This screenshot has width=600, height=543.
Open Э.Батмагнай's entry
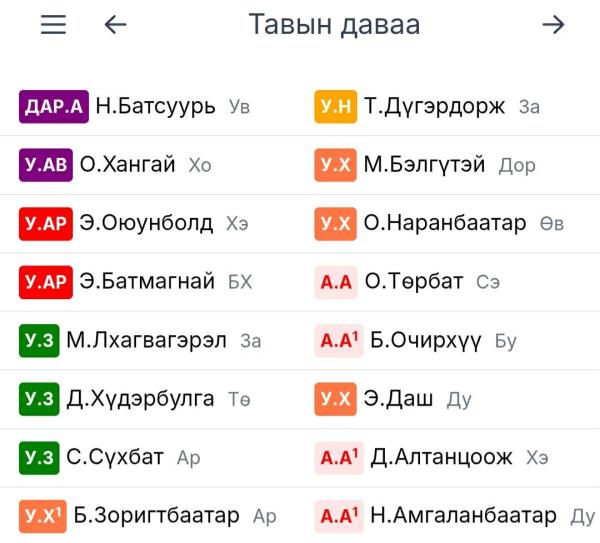146,282
